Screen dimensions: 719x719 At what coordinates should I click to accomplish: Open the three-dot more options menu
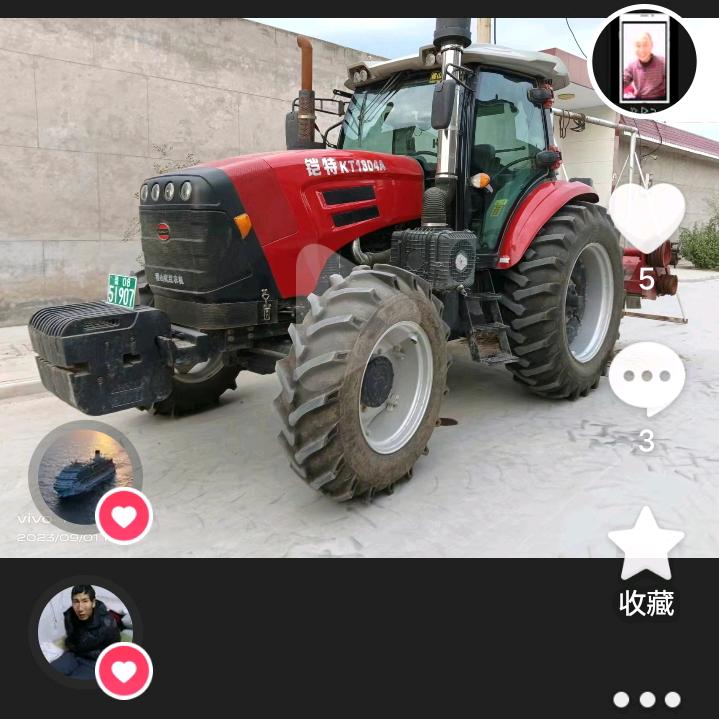coord(646,699)
